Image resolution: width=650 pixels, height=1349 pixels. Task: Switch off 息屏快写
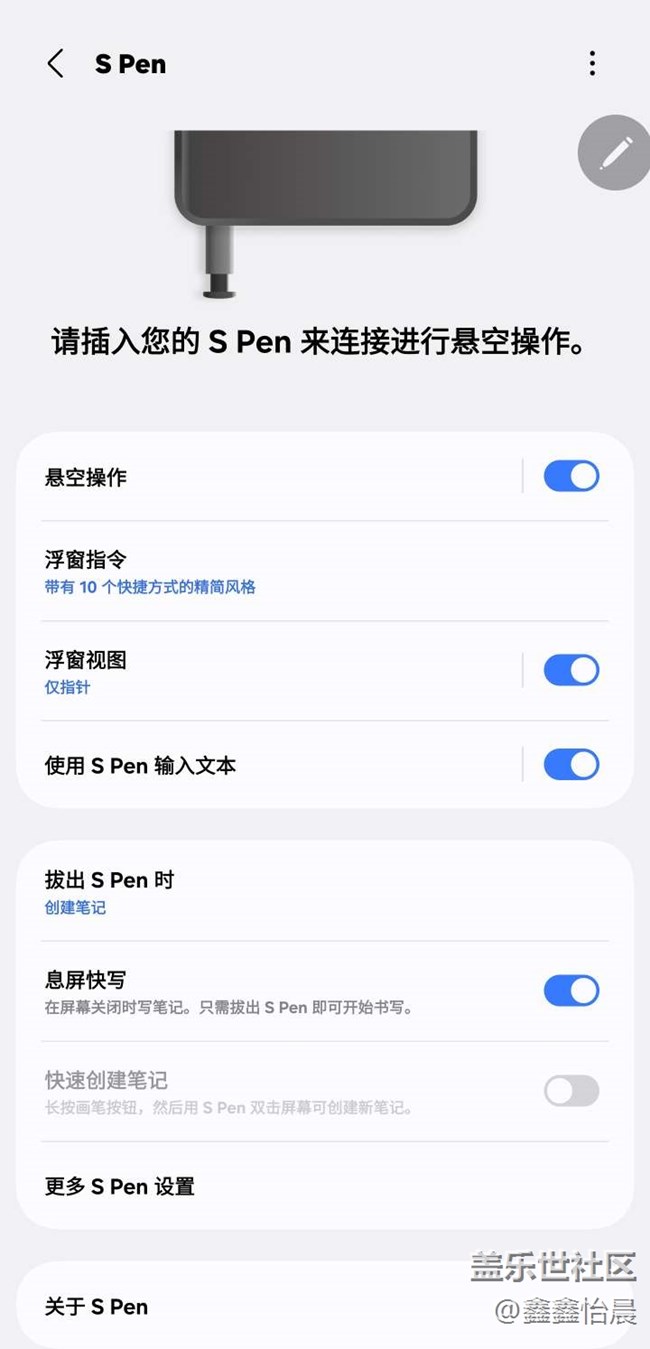click(571, 991)
